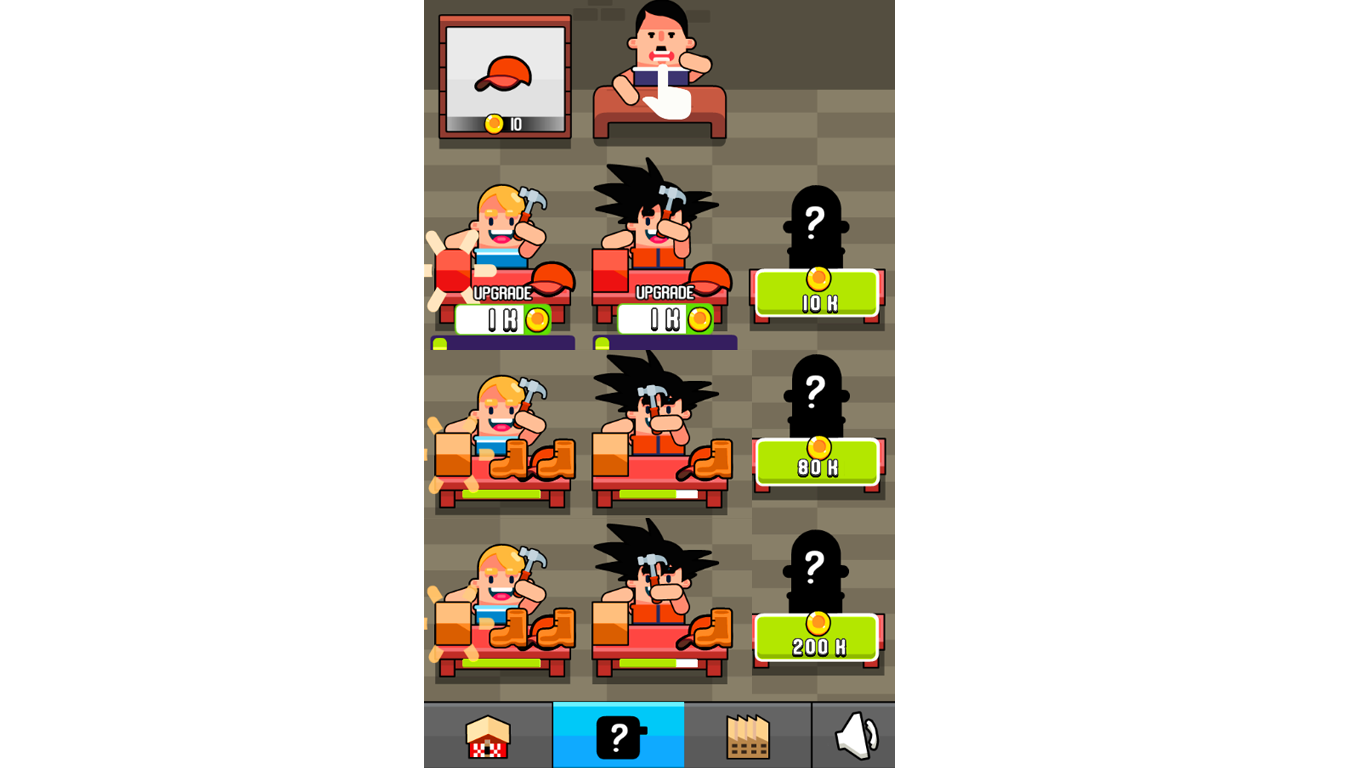
Task: Switch to the factory building tab
Action: coord(747,736)
